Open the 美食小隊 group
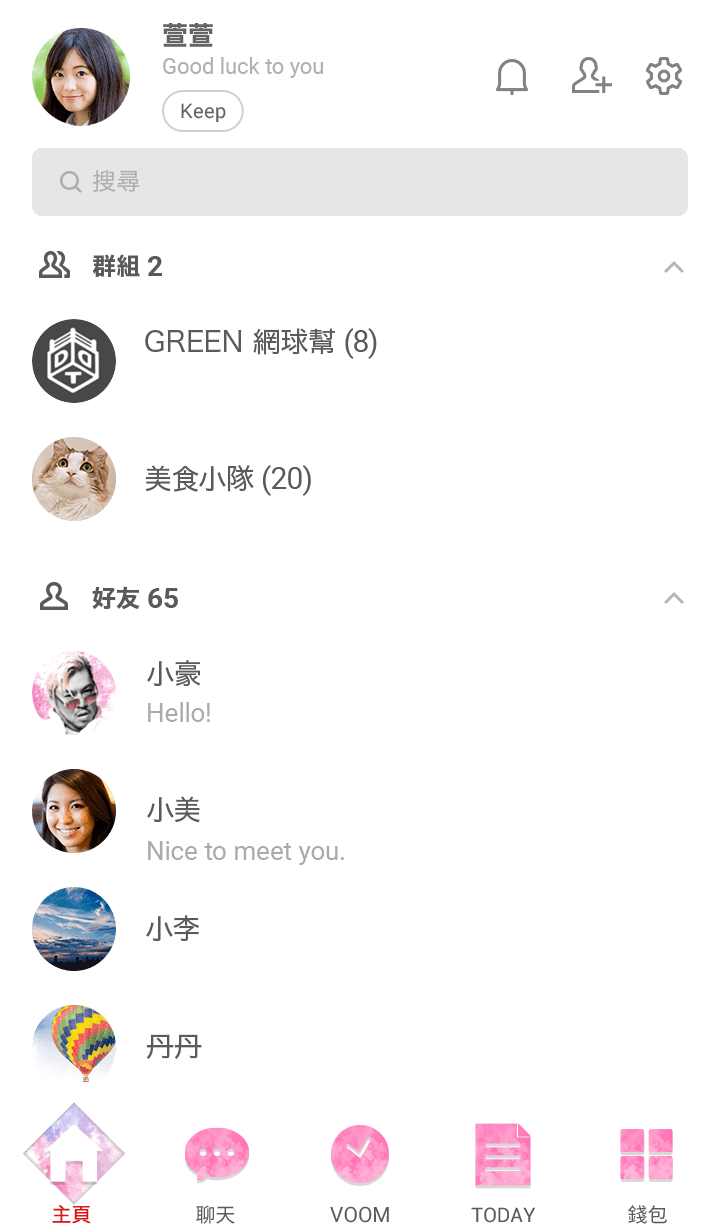Image resolution: width=720 pixels, height=1232 pixels. coord(360,479)
